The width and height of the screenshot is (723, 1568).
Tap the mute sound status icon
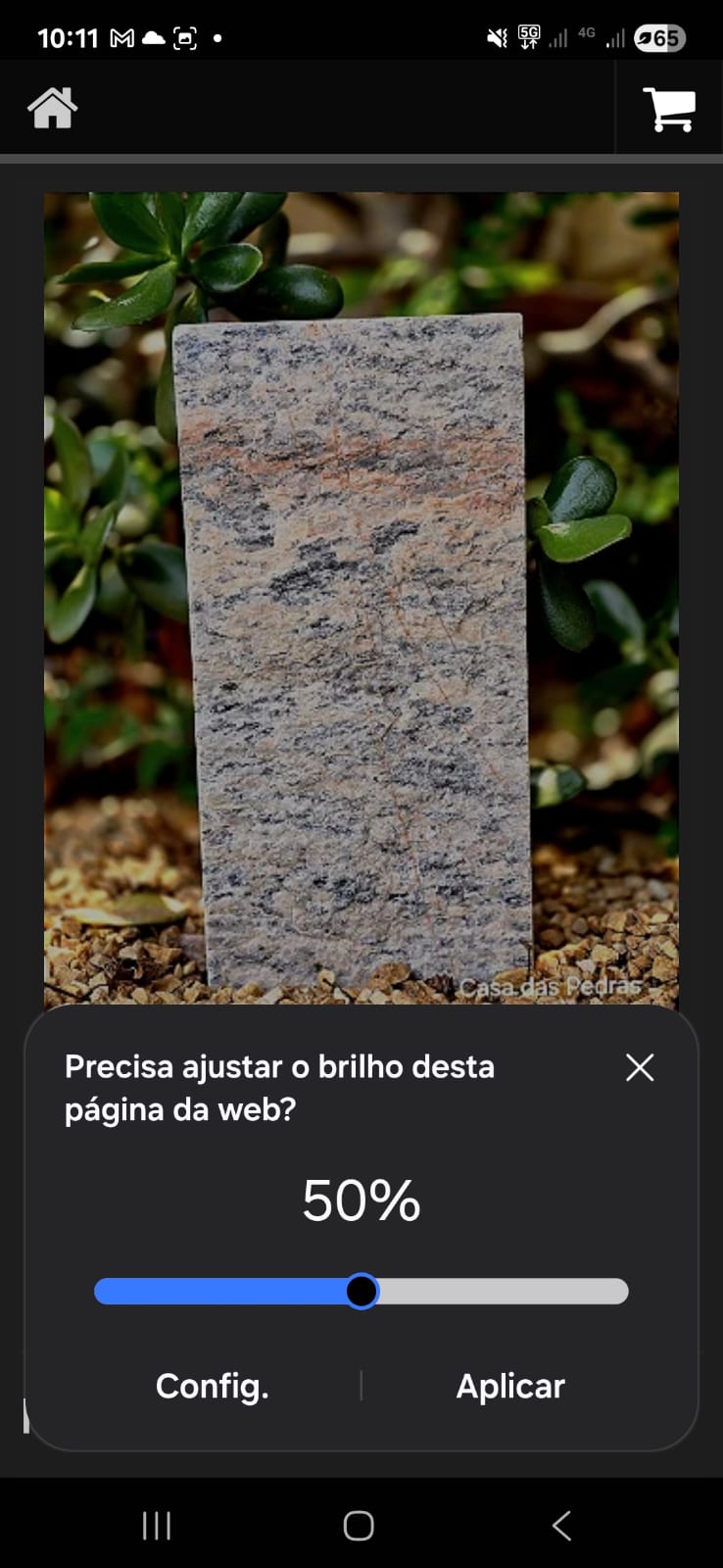[495, 37]
